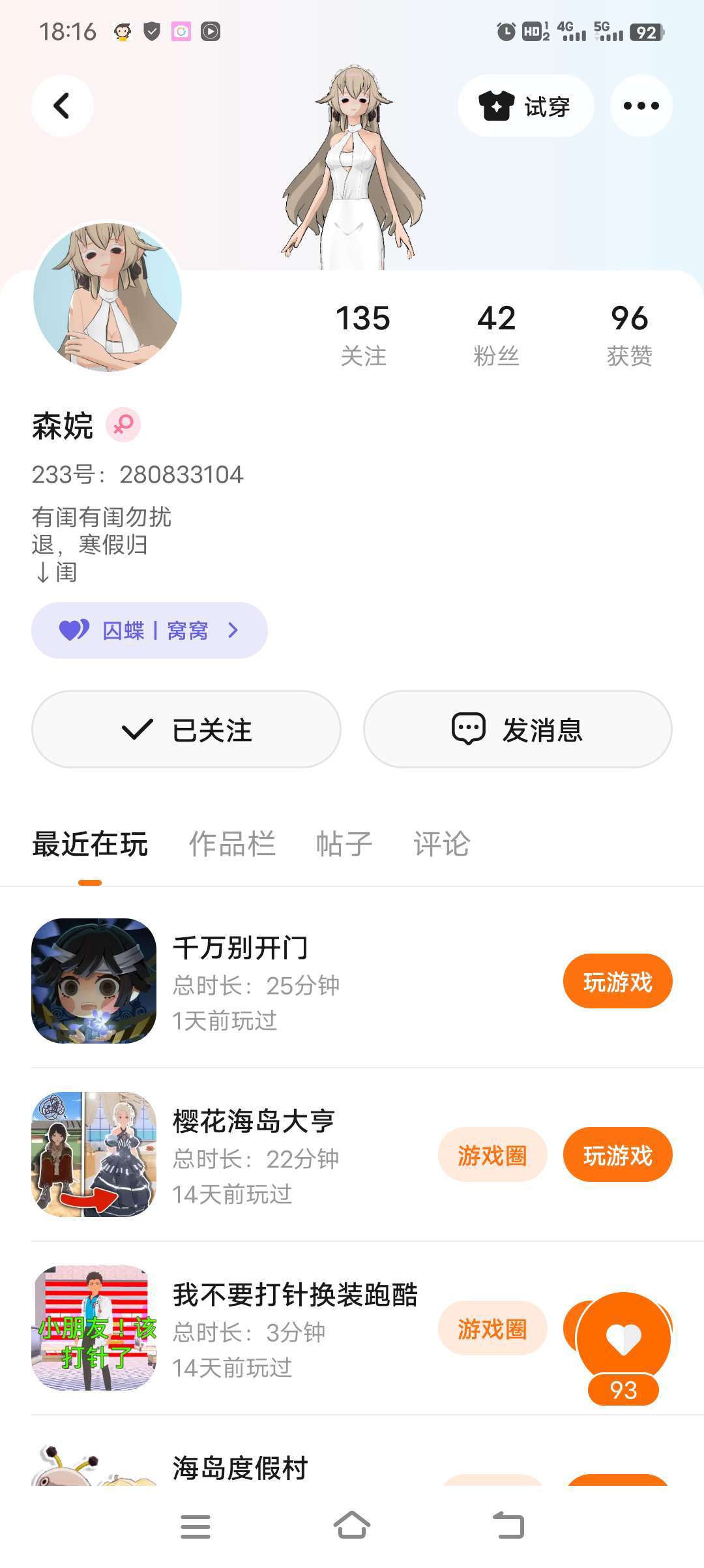This screenshot has width=704, height=1568.
Task: Switch to the 评论 tab
Action: tap(441, 844)
